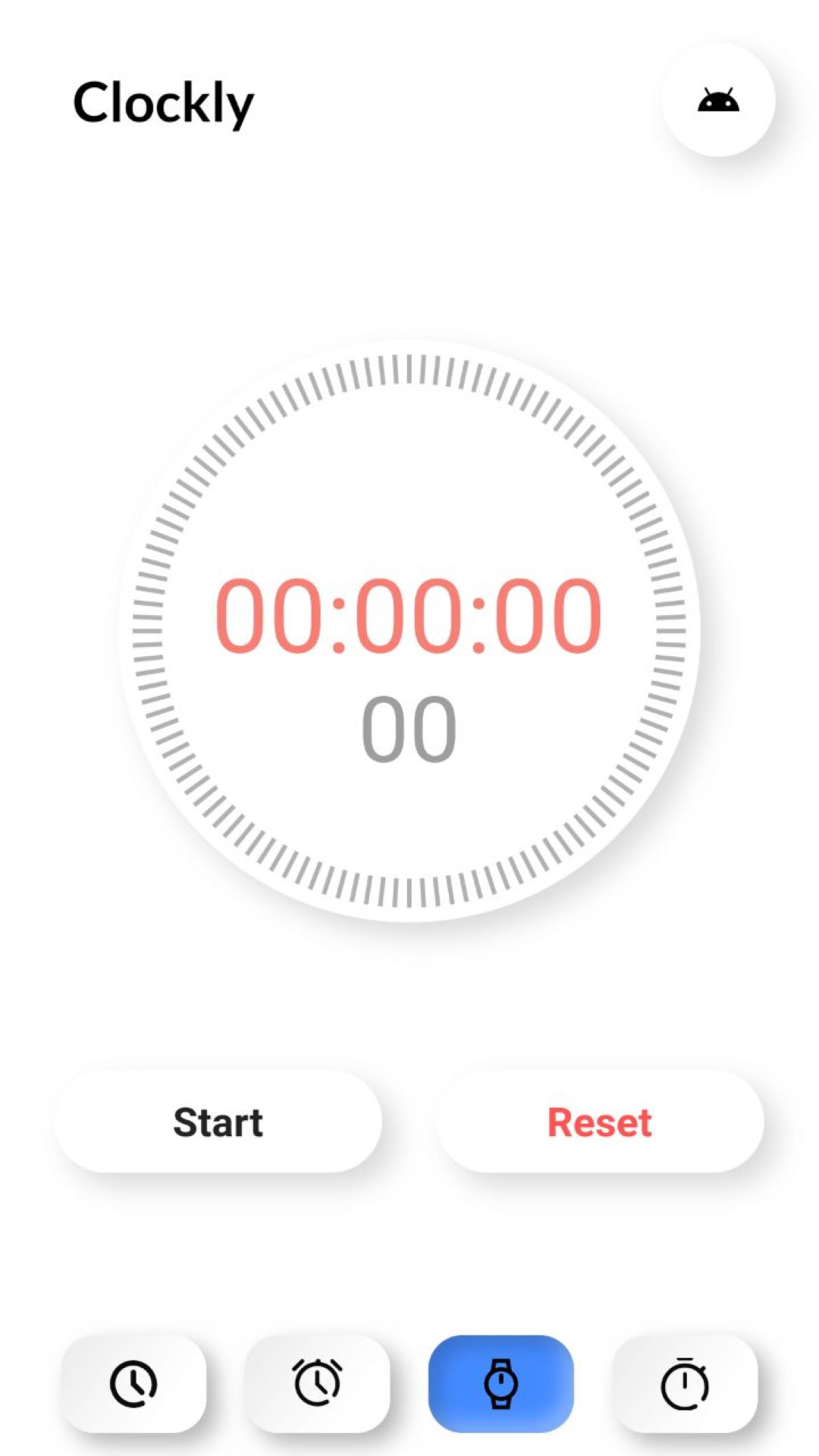The height and width of the screenshot is (1456, 819).
Task: Open the alarm clock tab
Action: coord(317,1384)
